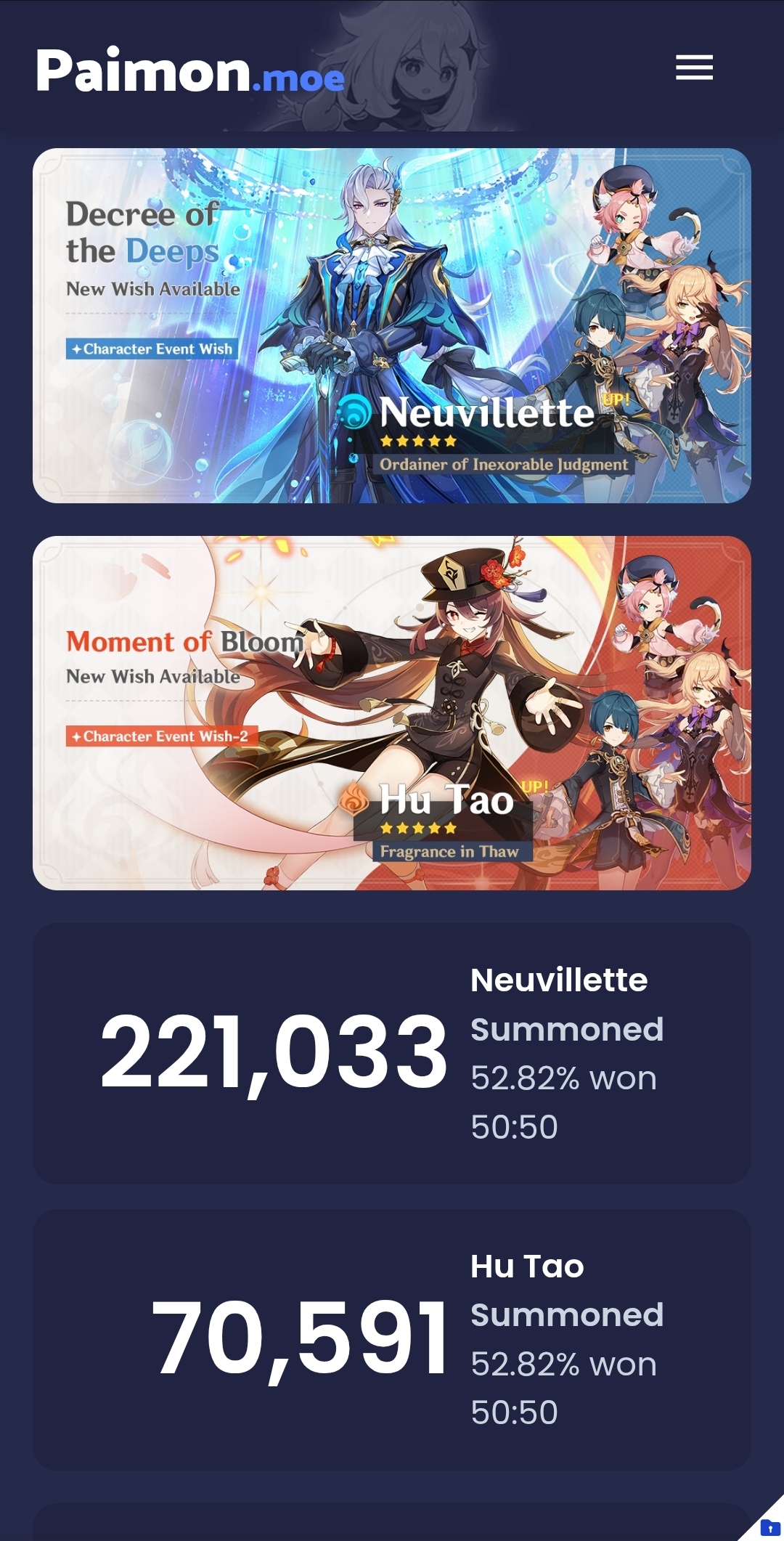Open the hamburger navigation menu

[x=694, y=68]
